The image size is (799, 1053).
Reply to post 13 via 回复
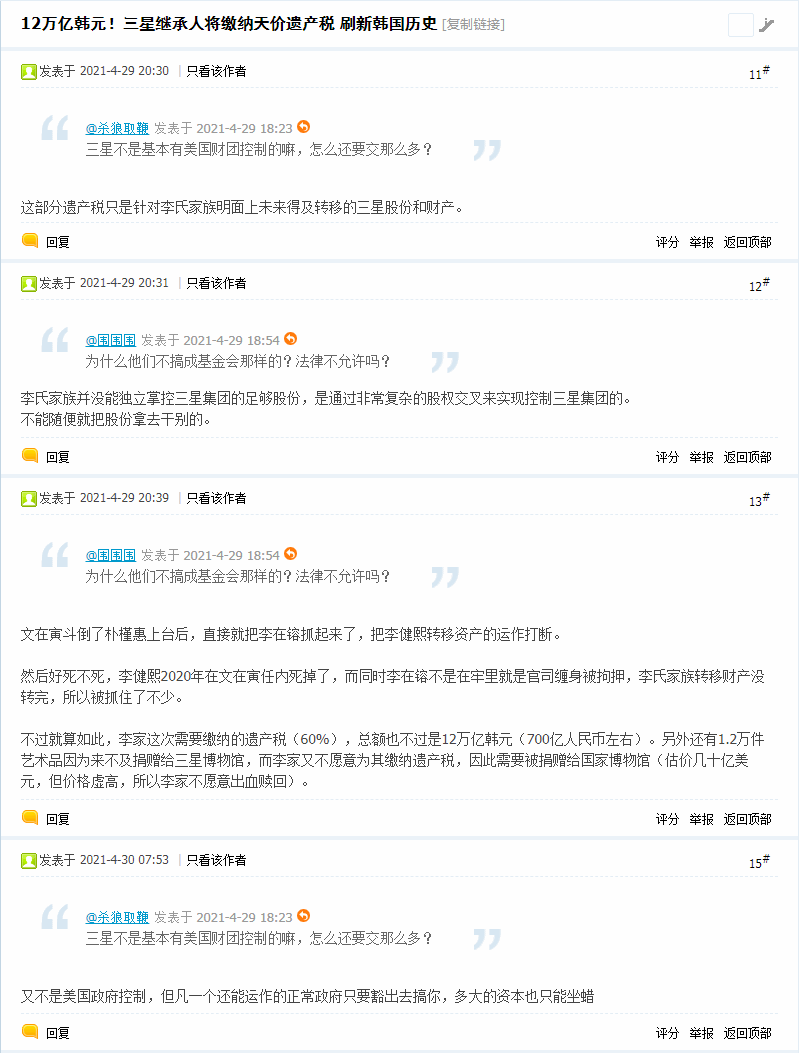(x=57, y=819)
